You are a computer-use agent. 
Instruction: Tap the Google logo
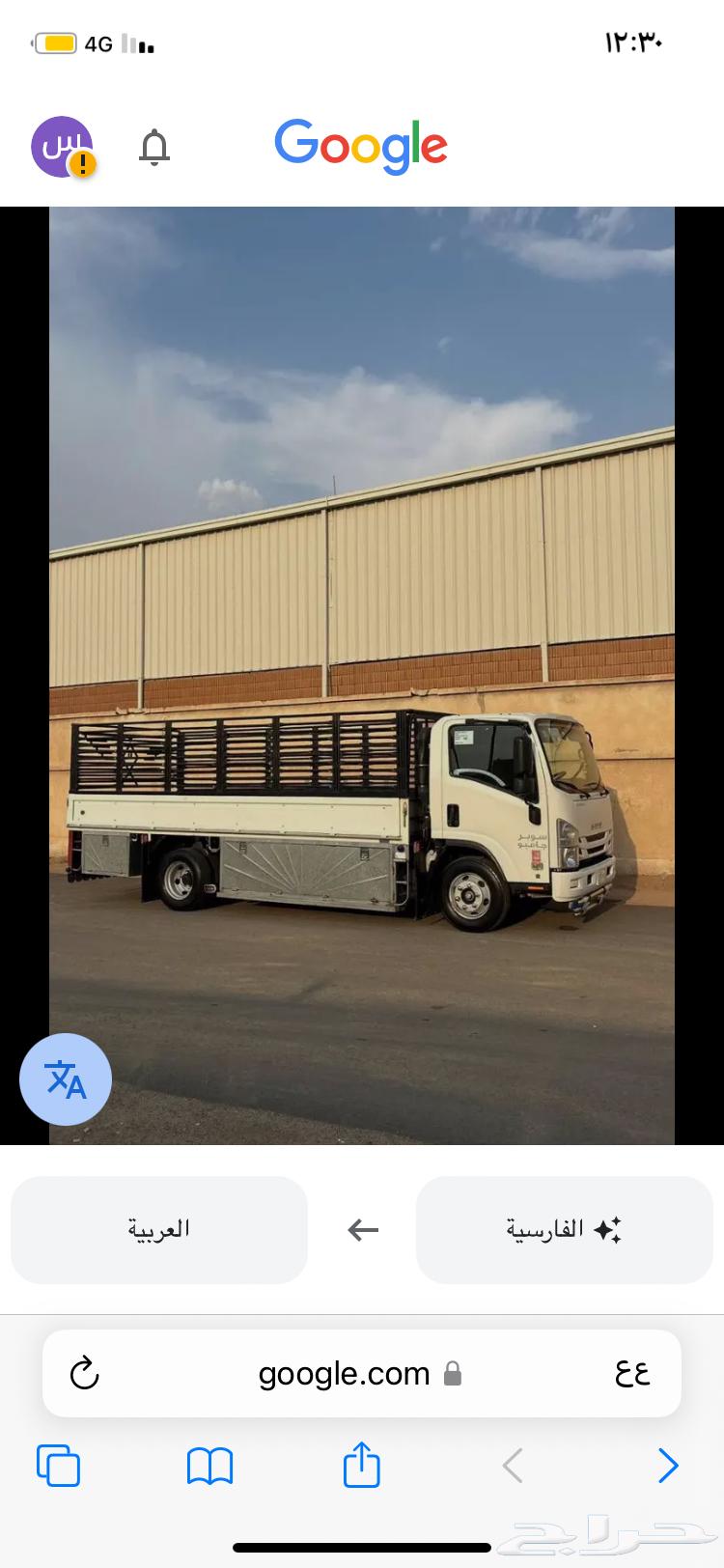[361, 145]
